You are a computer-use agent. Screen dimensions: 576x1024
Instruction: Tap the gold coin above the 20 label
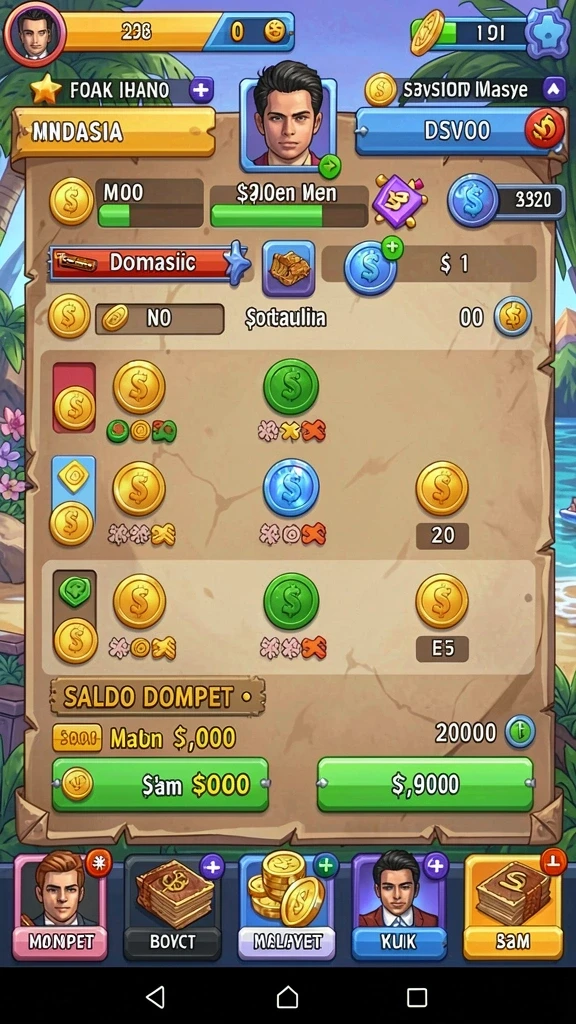click(x=442, y=488)
